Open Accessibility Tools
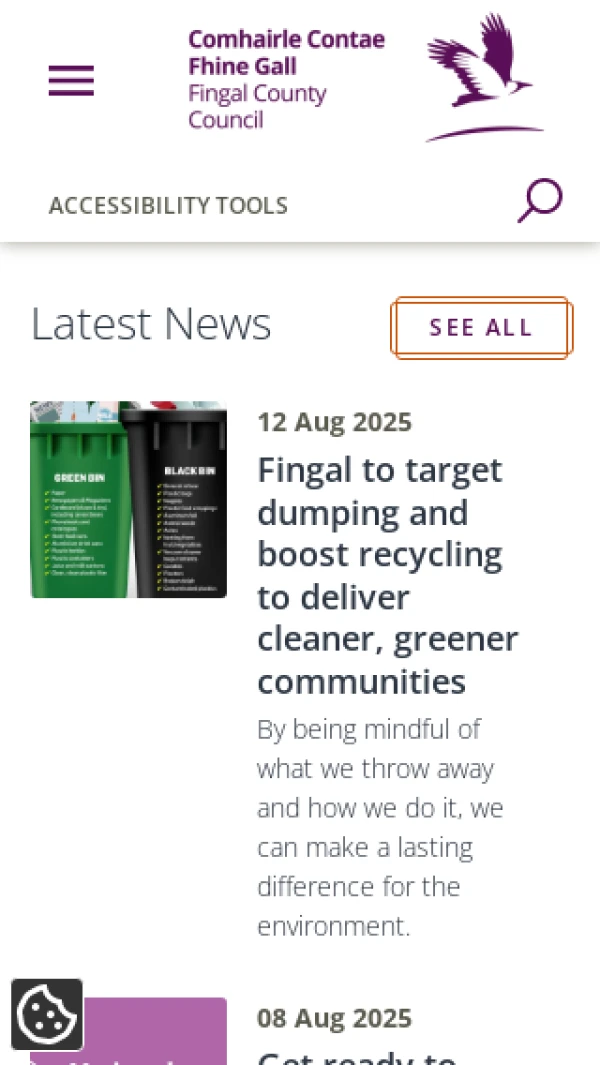 pyautogui.click(x=168, y=206)
